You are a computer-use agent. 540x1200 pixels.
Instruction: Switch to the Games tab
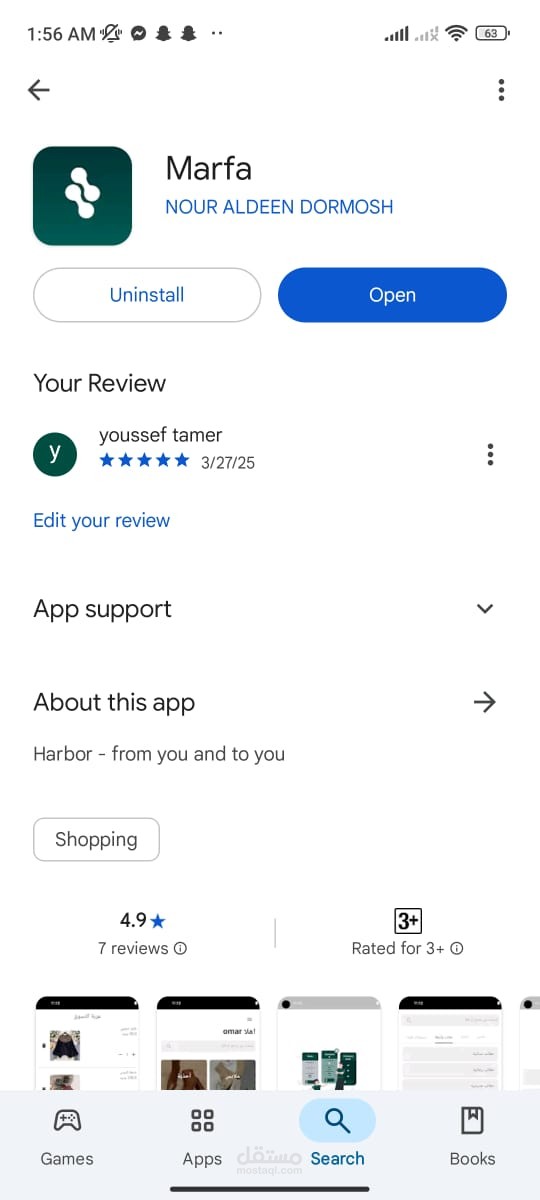(67, 1137)
